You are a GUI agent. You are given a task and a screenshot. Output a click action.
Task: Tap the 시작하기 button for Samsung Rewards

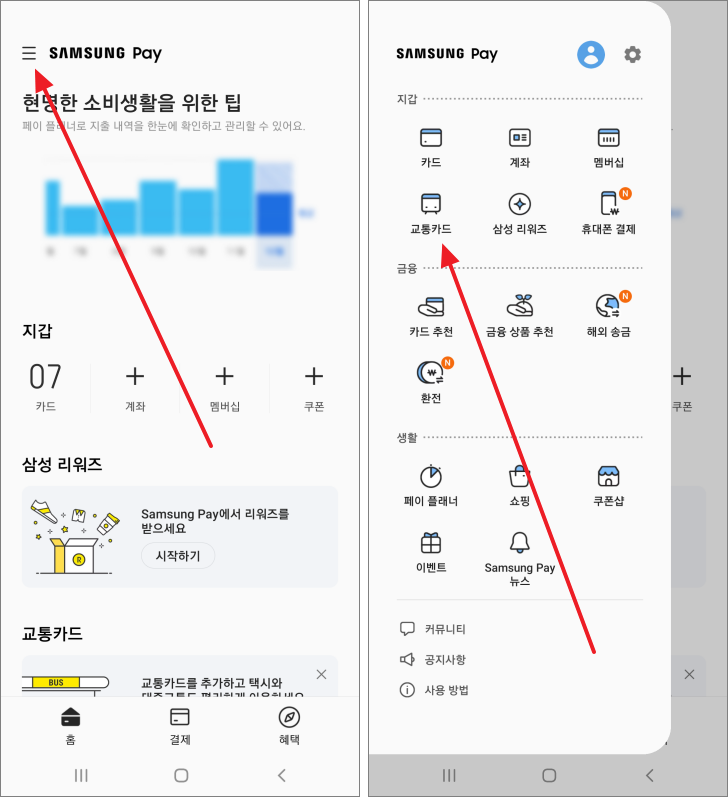click(178, 555)
